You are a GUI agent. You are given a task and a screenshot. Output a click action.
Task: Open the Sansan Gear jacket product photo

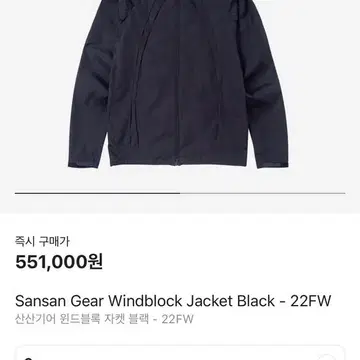pos(178,84)
